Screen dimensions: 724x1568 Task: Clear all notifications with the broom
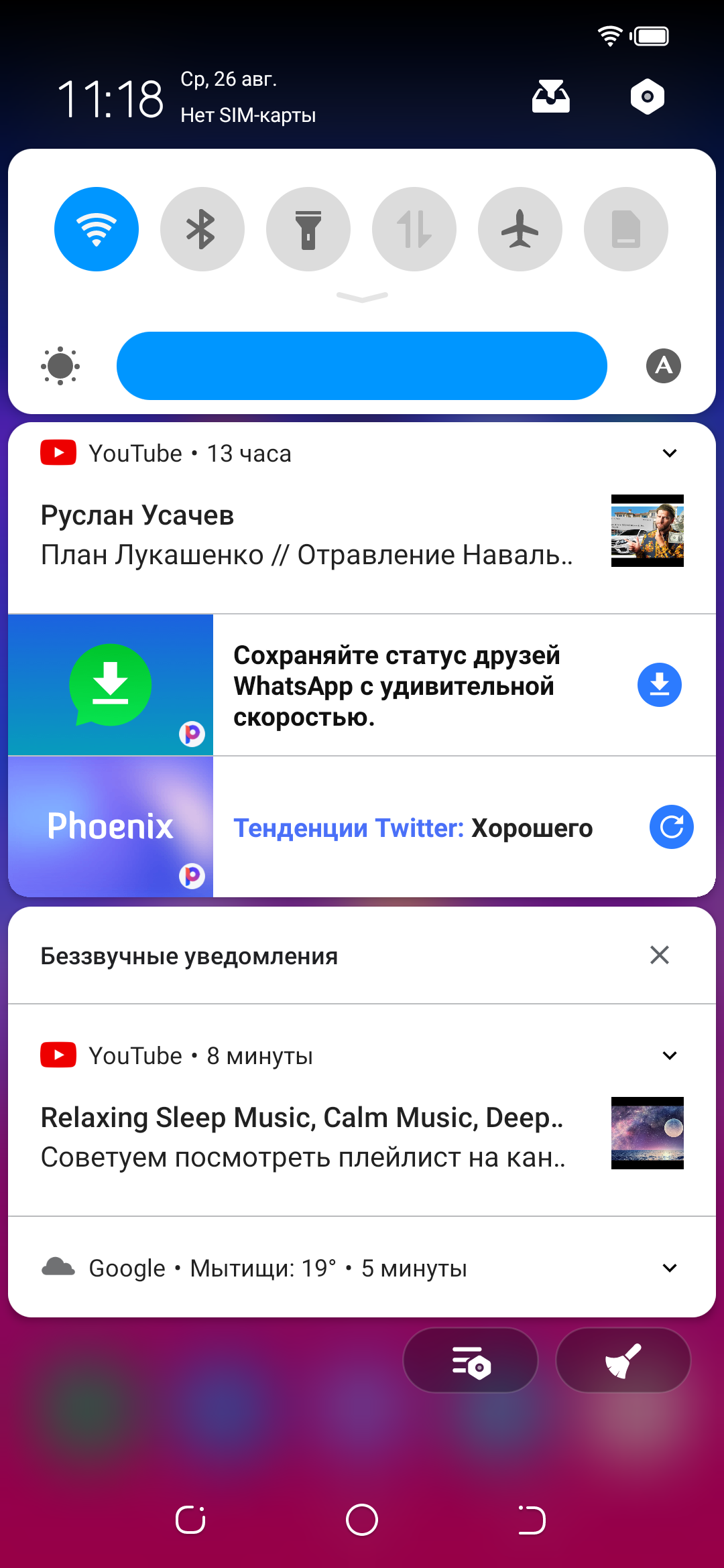point(623,1360)
